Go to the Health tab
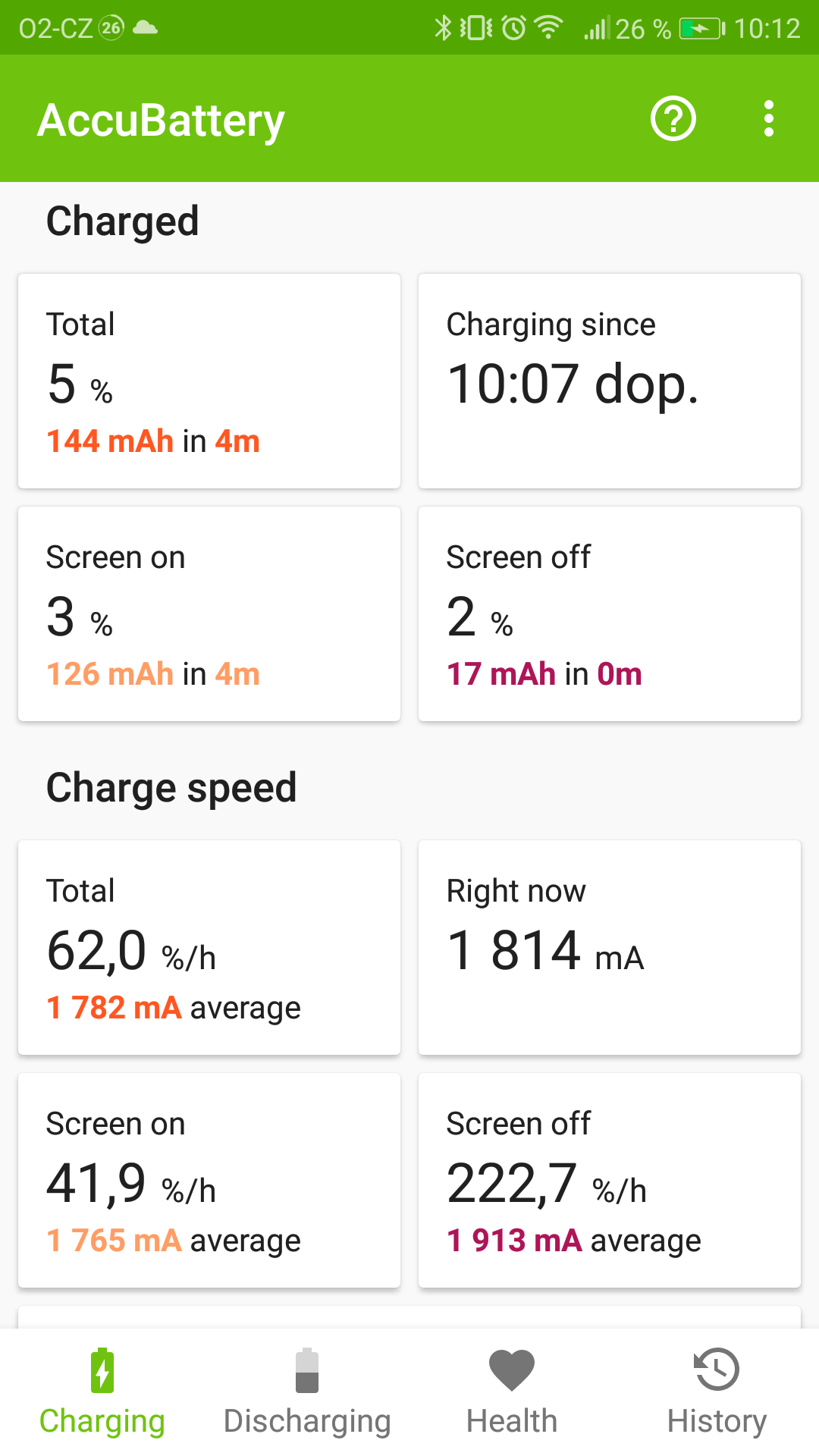The image size is (819, 1456). 512,1392
